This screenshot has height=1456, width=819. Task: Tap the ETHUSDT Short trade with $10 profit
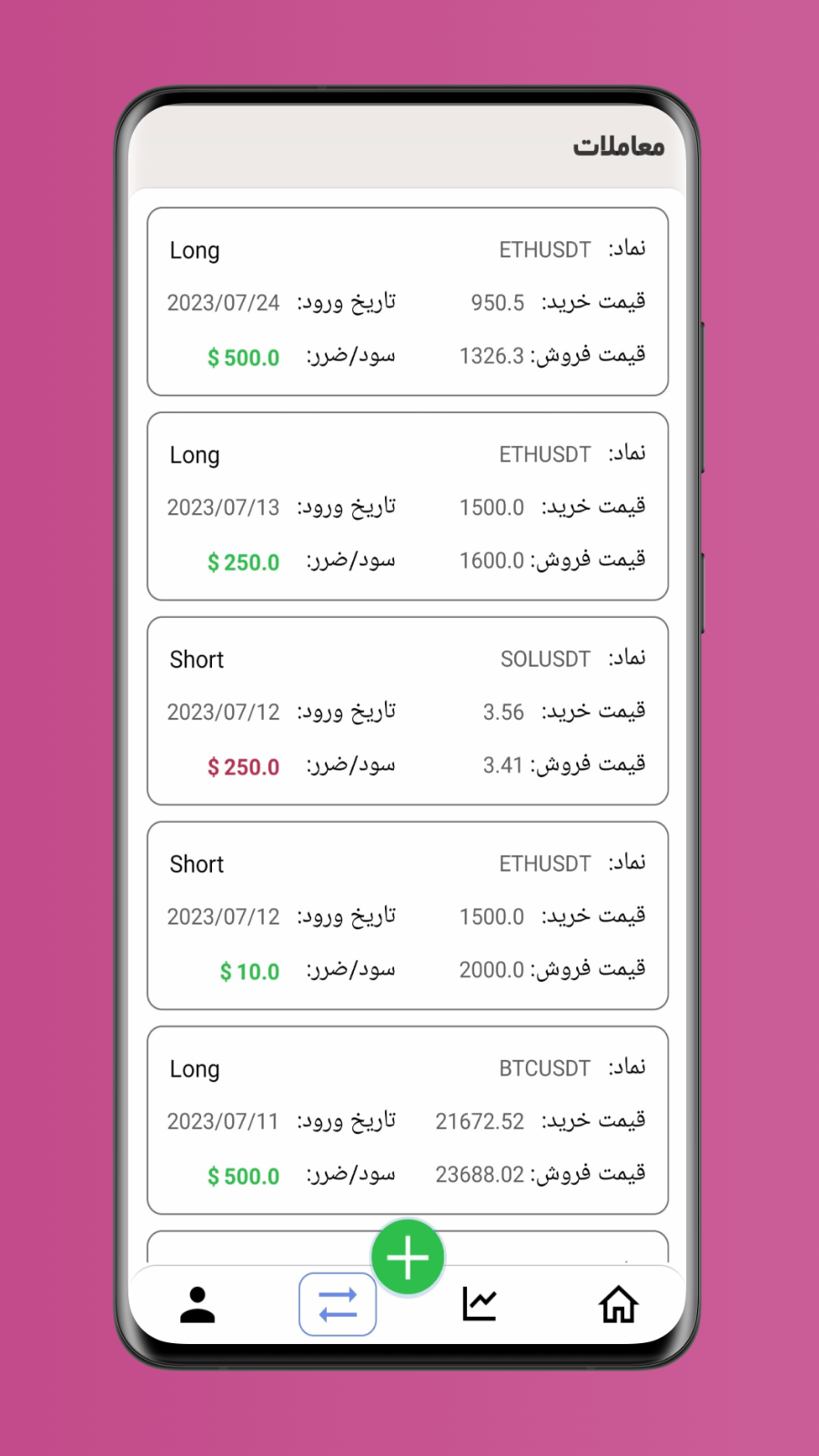[x=407, y=916]
